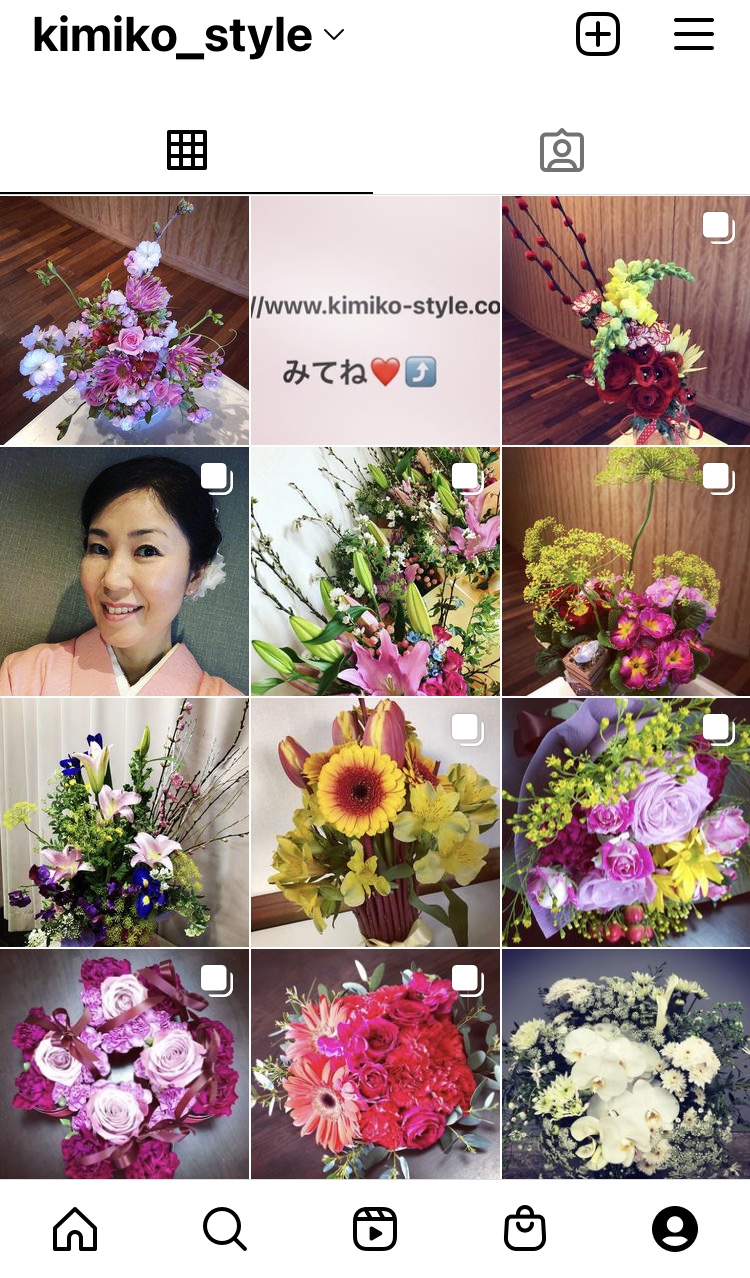Open the white orchid arrangement post
750x1278 pixels.
tap(625, 1063)
